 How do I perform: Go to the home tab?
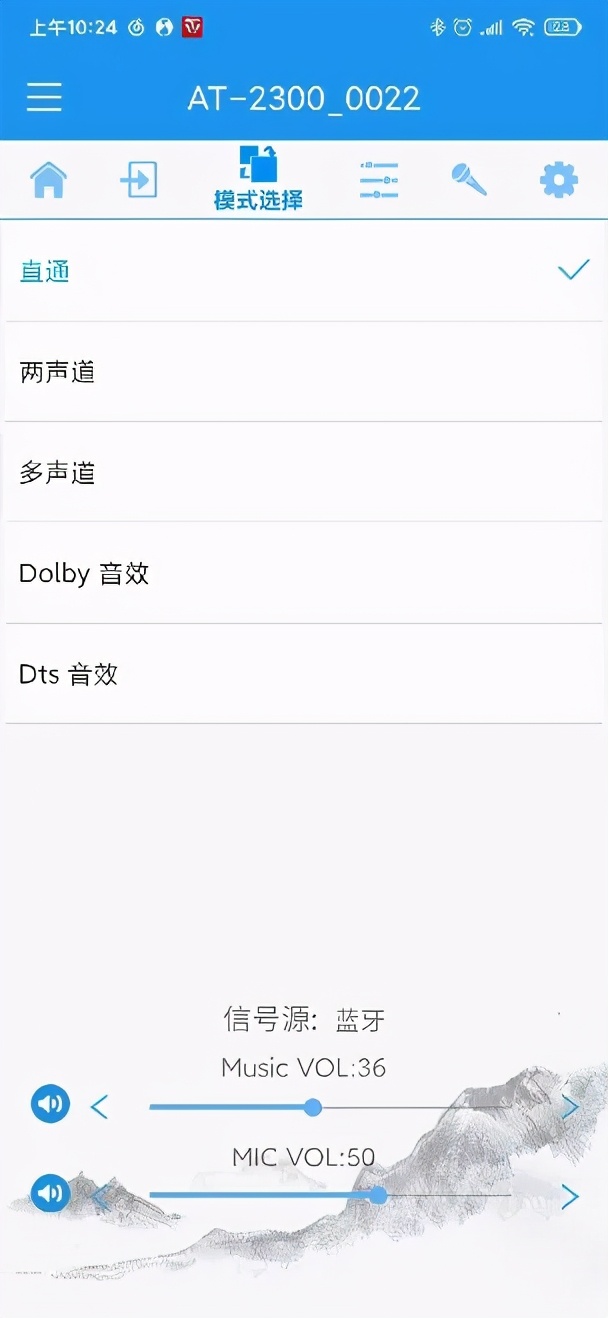click(48, 181)
